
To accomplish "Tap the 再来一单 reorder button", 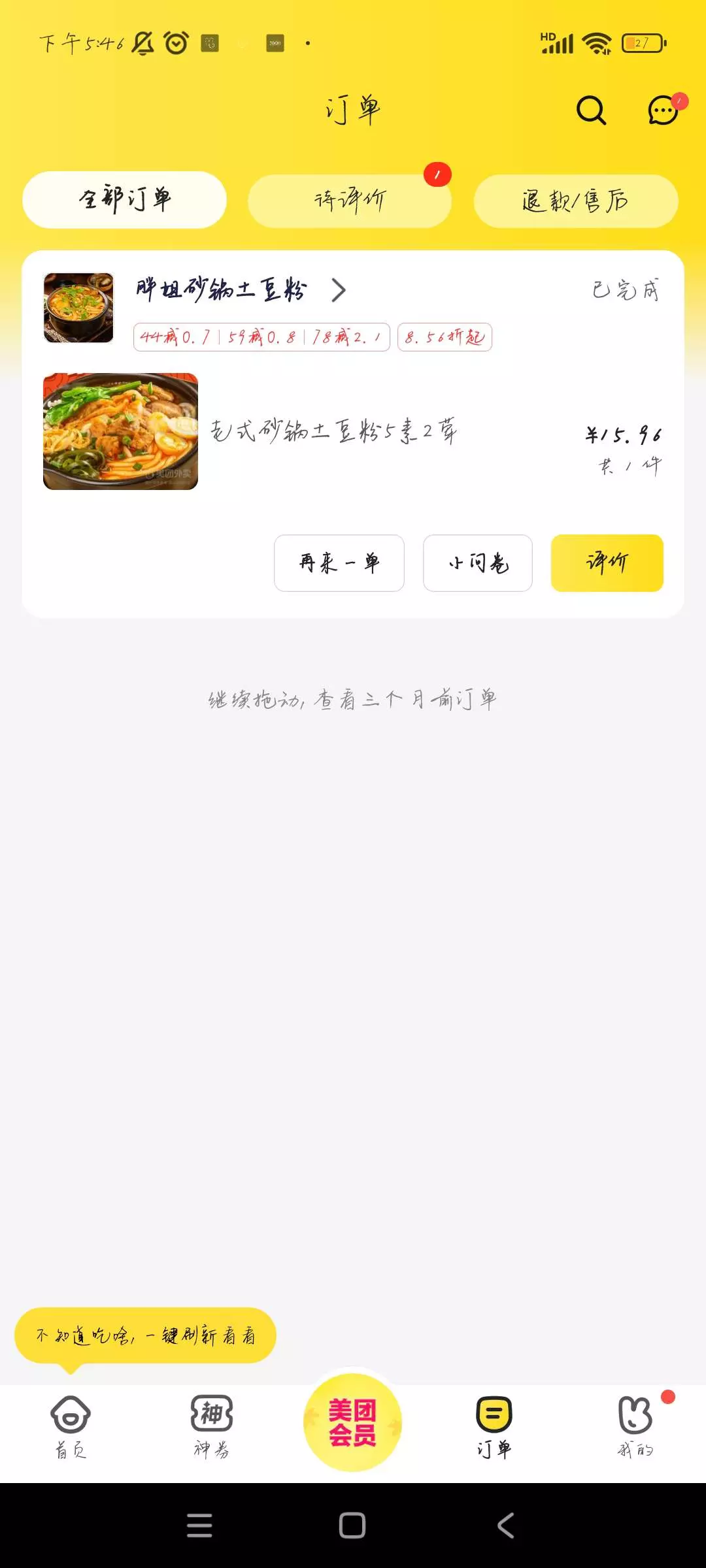I will pyautogui.click(x=339, y=563).
